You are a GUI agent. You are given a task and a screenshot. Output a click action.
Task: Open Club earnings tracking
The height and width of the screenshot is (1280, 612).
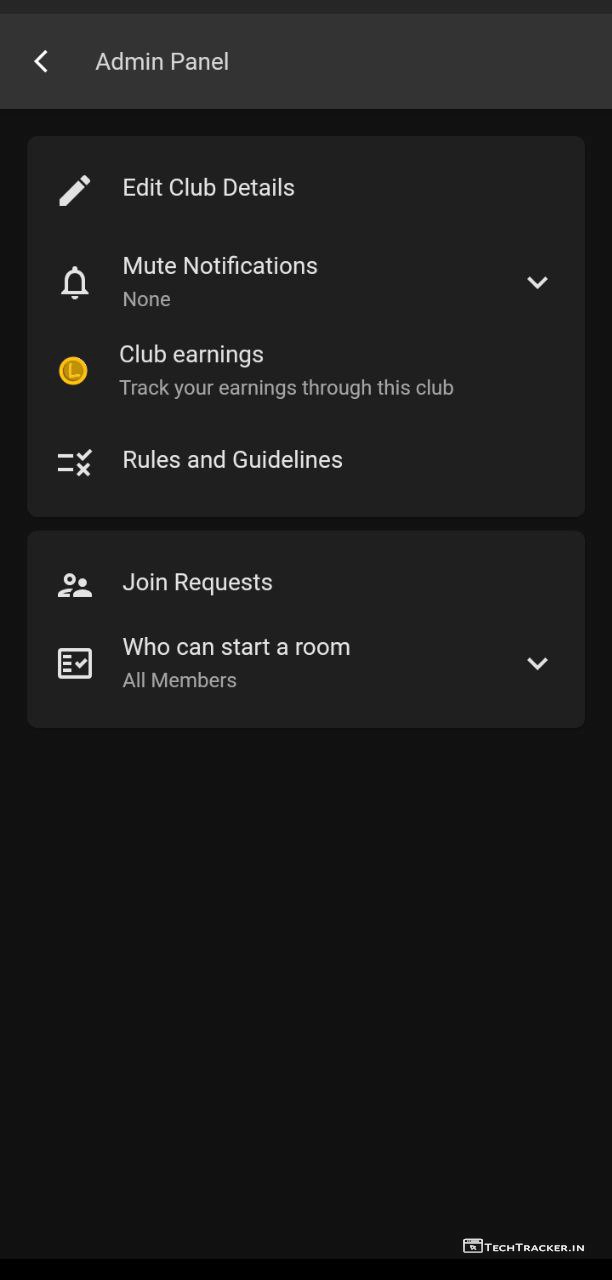point(285,371)
